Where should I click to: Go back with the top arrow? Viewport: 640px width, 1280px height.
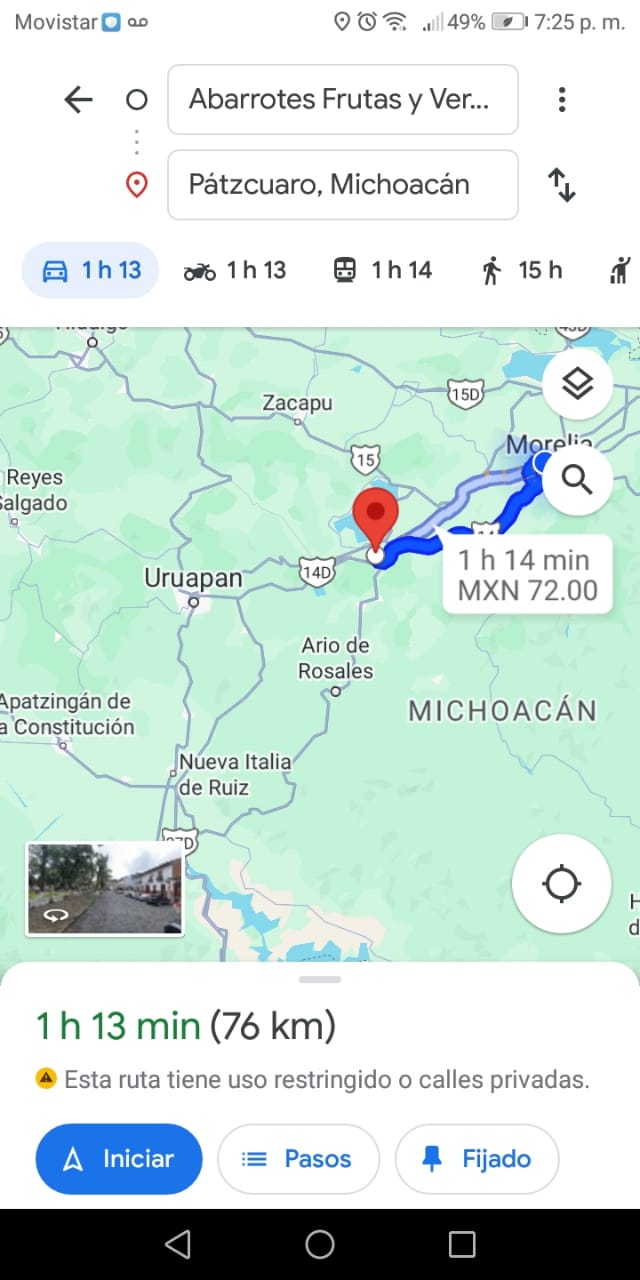tap(78, 99)
